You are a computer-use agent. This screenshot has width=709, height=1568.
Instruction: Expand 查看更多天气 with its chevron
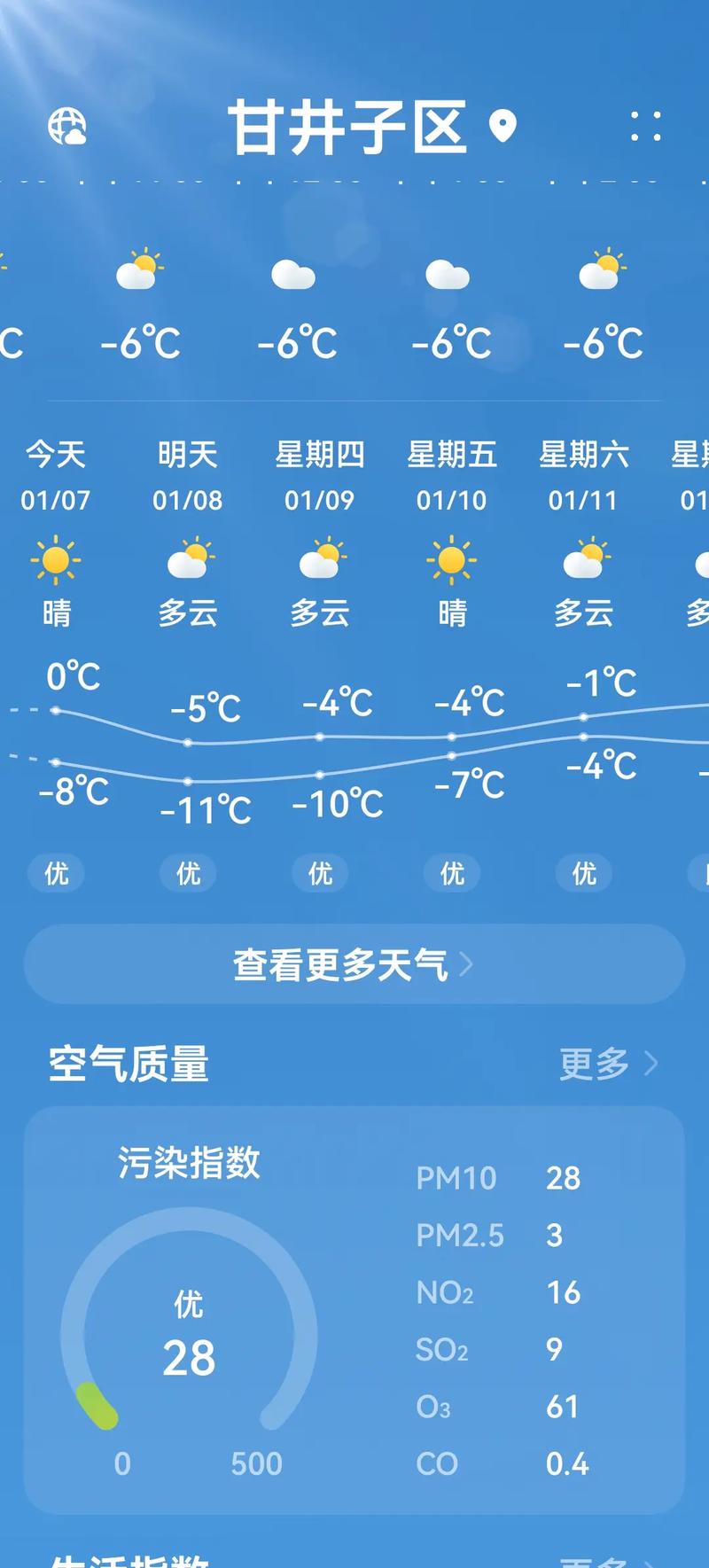click(354, 964)
